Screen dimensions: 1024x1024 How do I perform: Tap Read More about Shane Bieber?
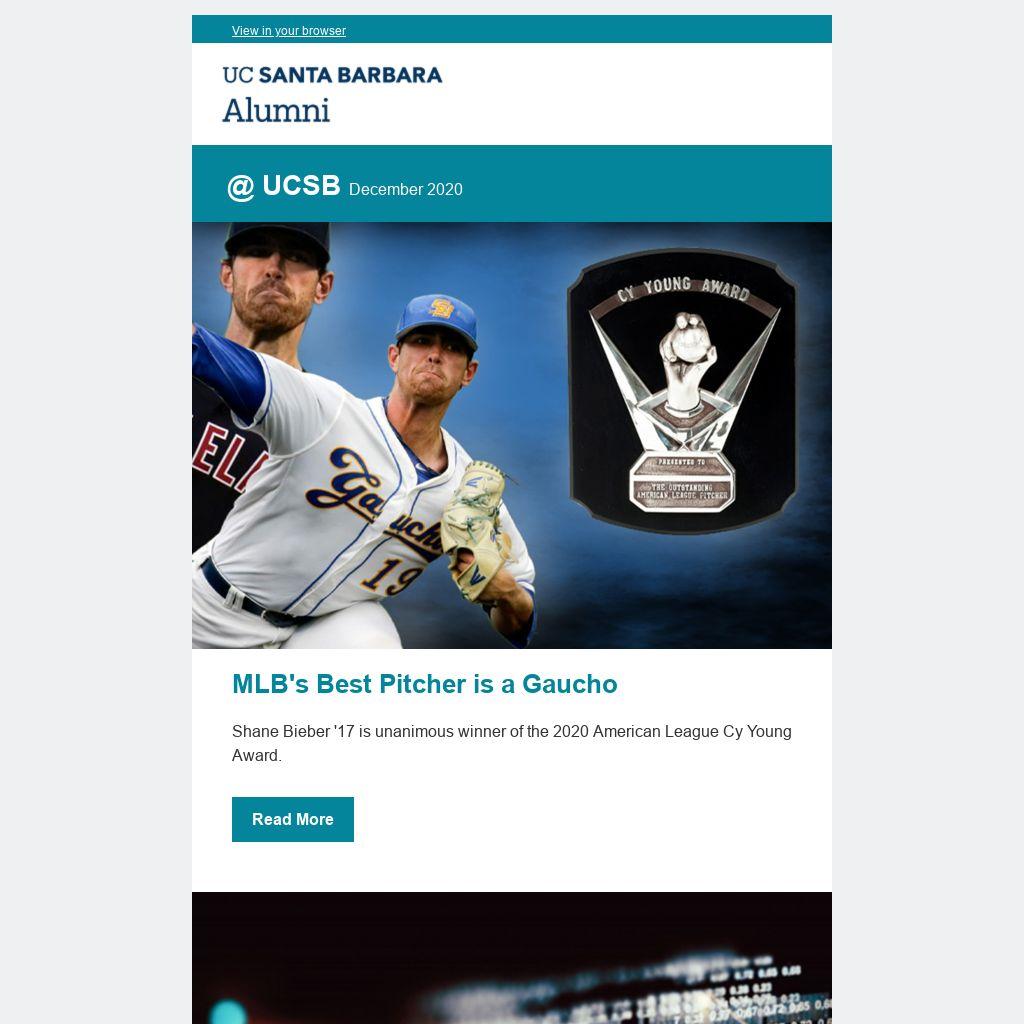point(292,819)
